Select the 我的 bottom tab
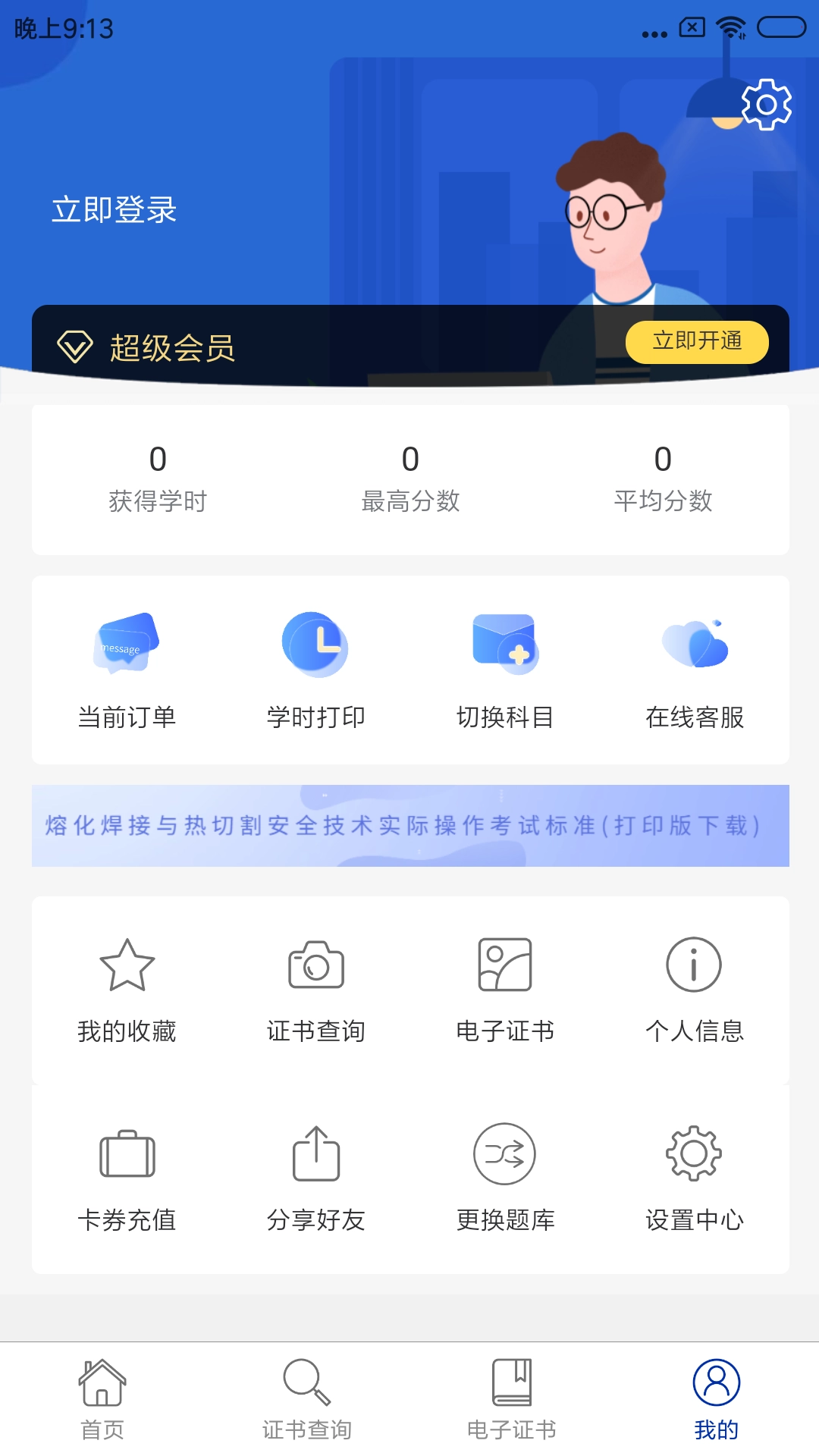 click(x=717, y=1399)
